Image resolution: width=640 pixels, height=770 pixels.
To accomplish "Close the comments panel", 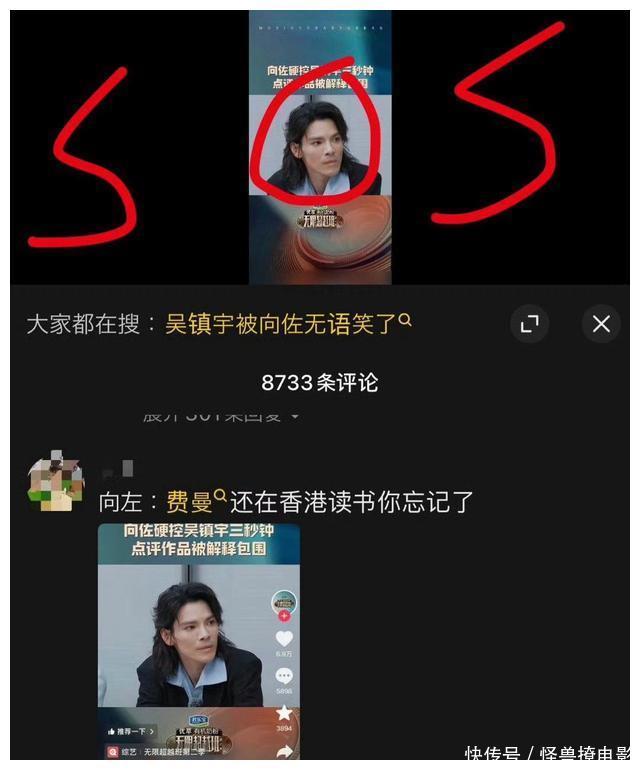I will pyautogui.click(x=601, y=323).
